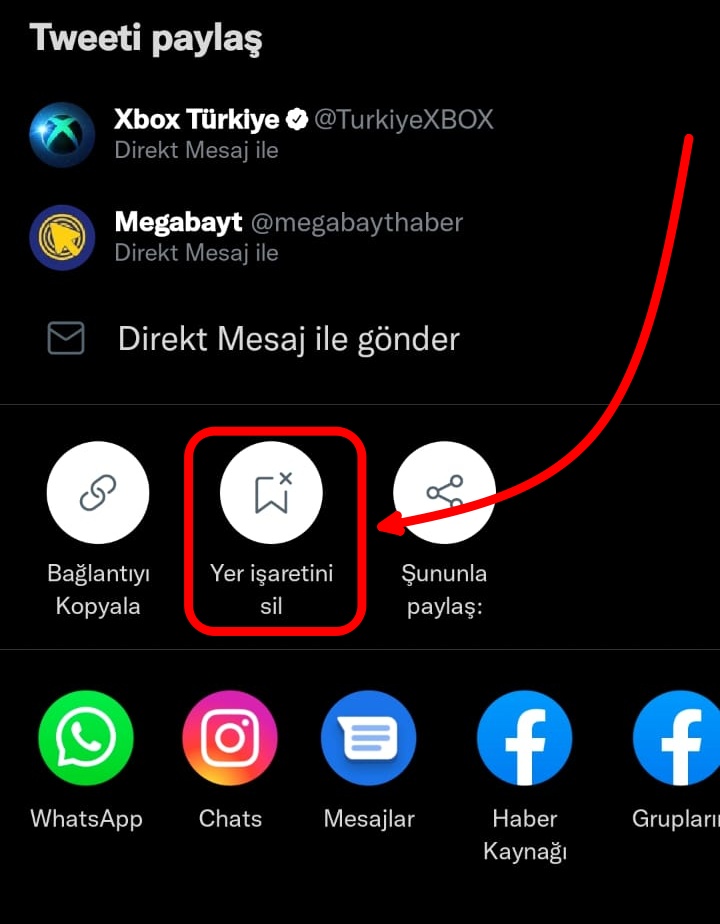Tap Bağlantıyı Kopyala to copy the link
The image size is (720, 924).
tap(98, 492)
